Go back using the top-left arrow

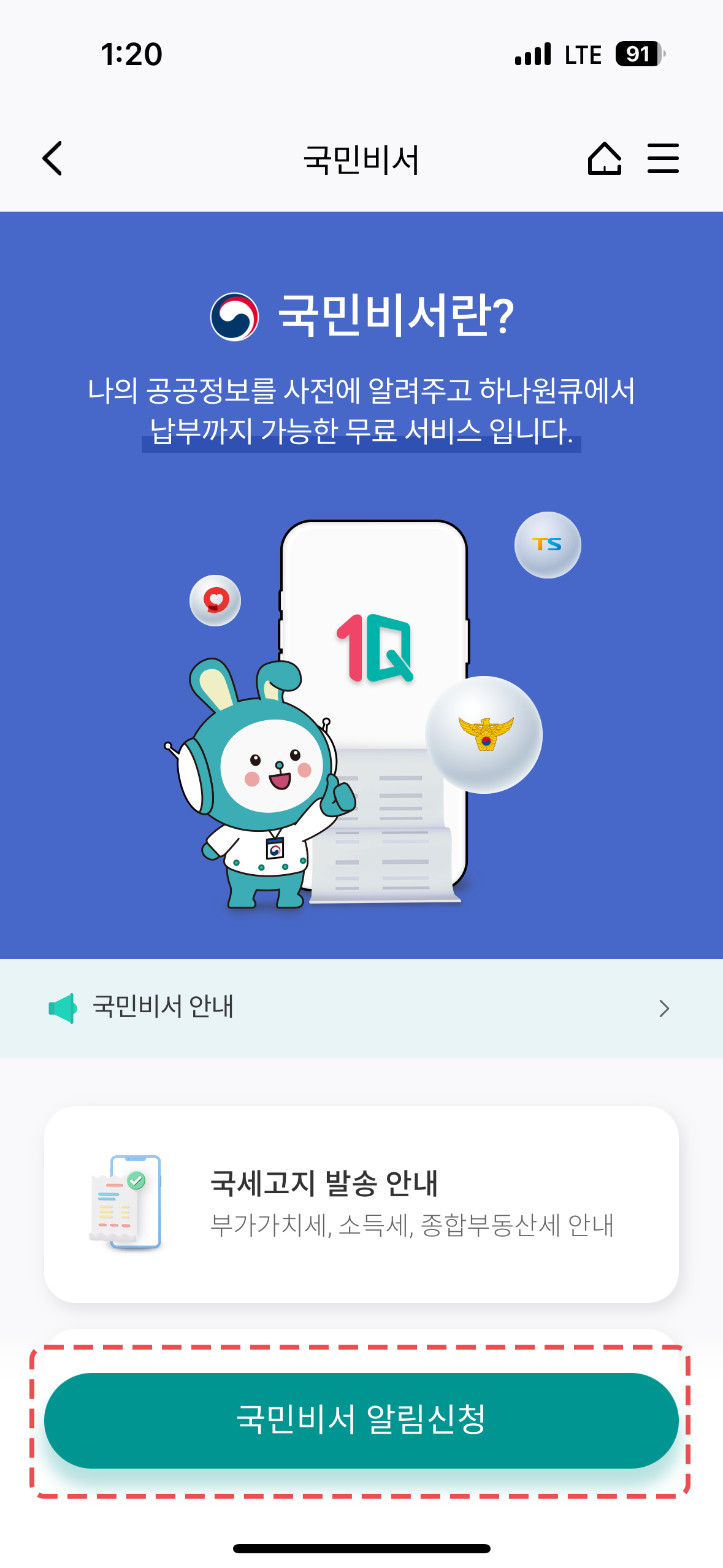coord(53,159)
